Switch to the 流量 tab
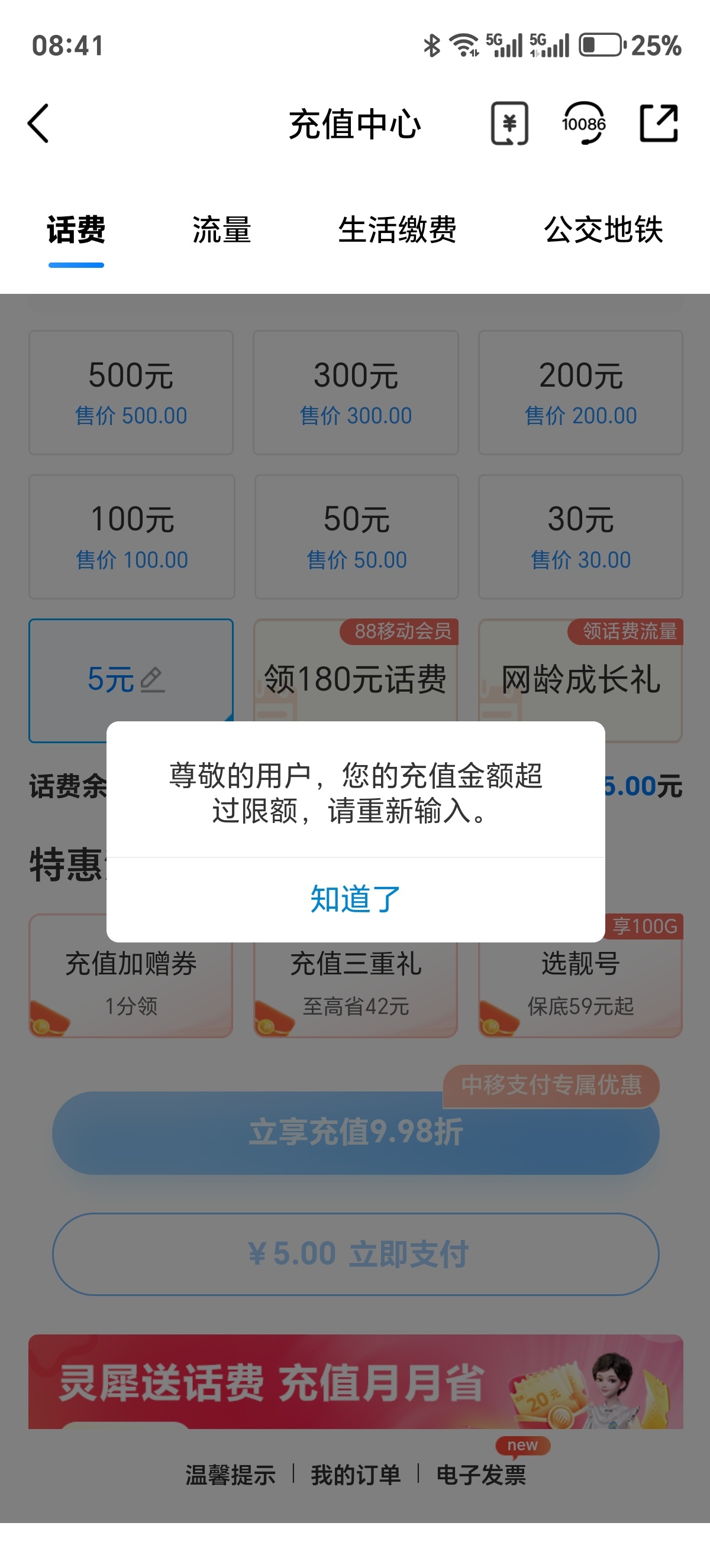Image resolution: width=710 pixels, height=1568 pixels. click(x=222, y=230)
